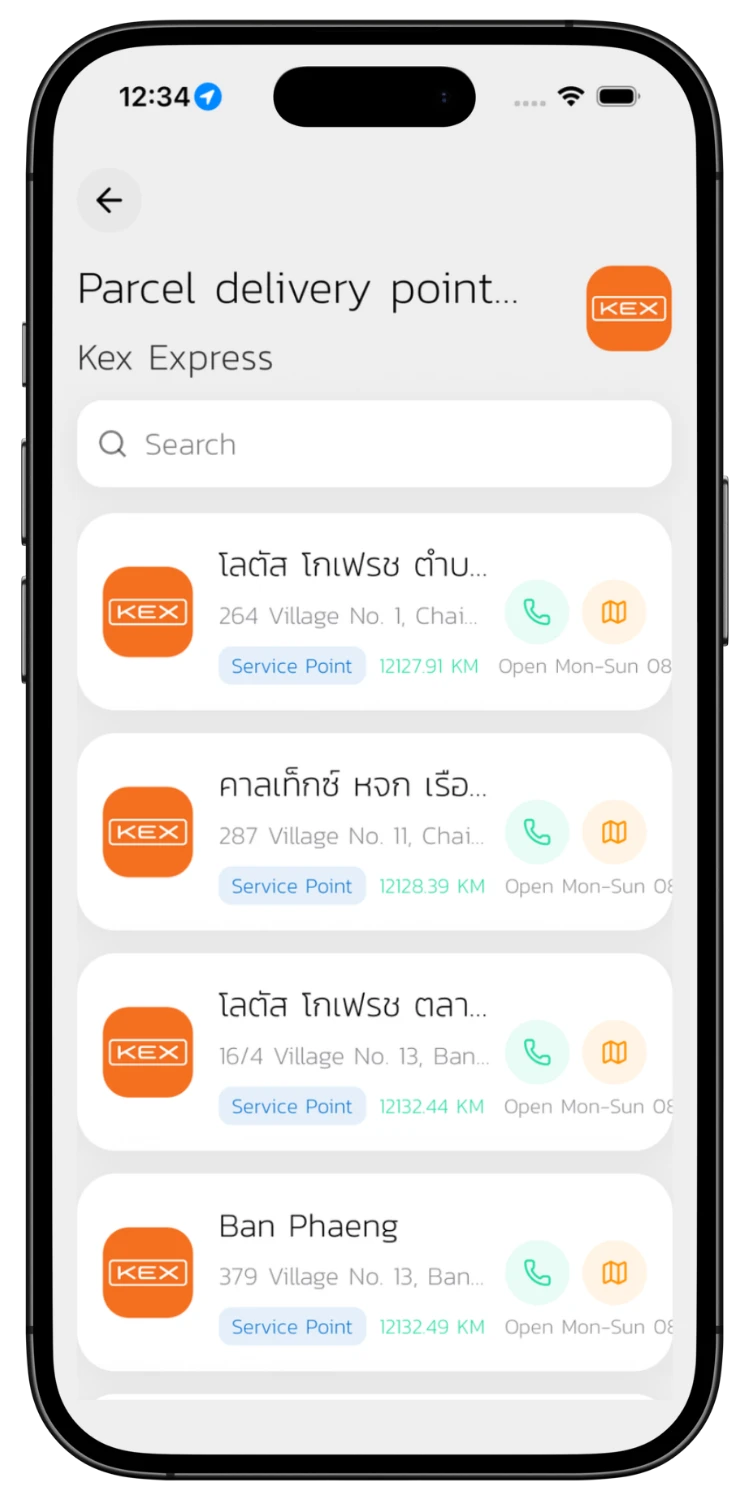Open map for 287 Village No. 11 location
750x1500 pixels.
point(614,832)
